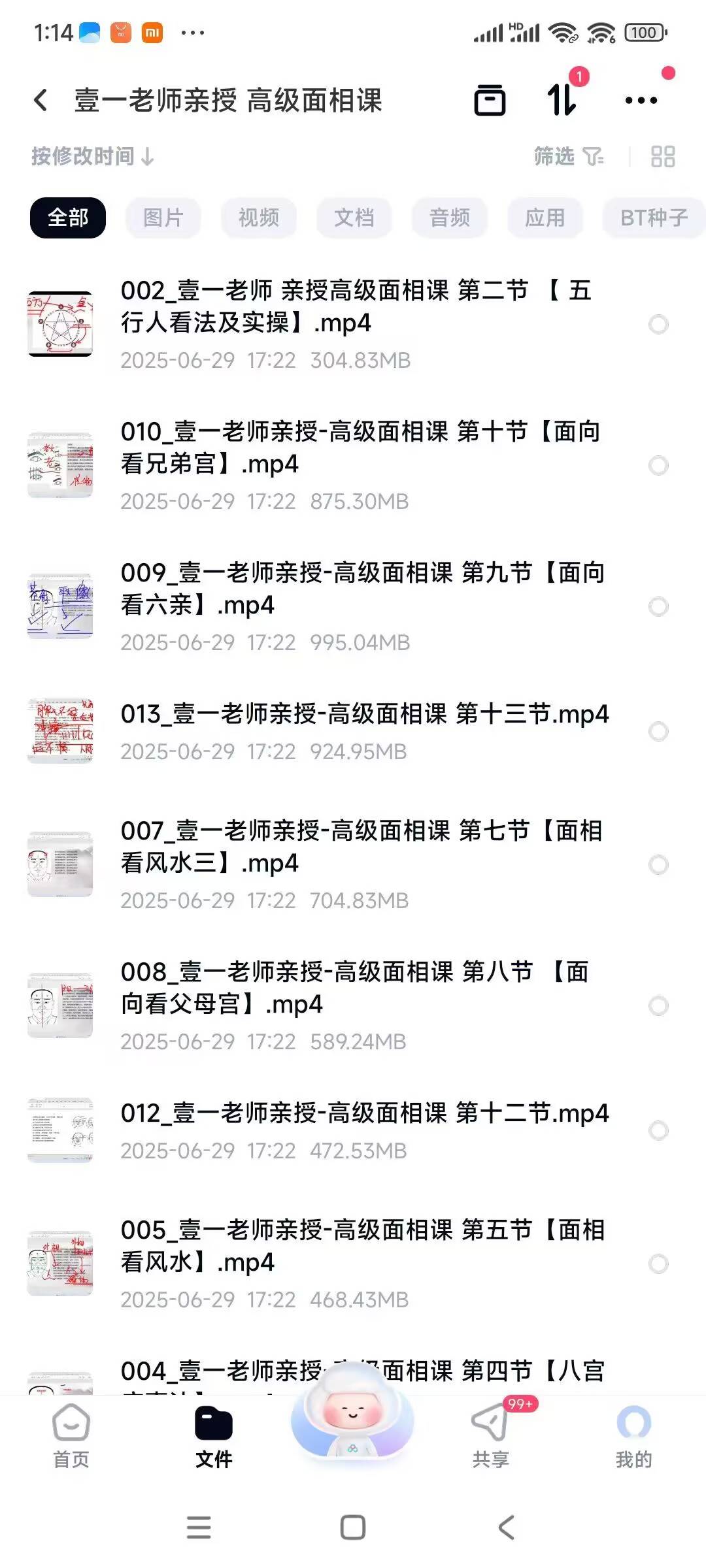Viewport: 706px width, 1568px height.
Task: Select the checkbox for 010 第十节 video
Action: pos(658,466)
